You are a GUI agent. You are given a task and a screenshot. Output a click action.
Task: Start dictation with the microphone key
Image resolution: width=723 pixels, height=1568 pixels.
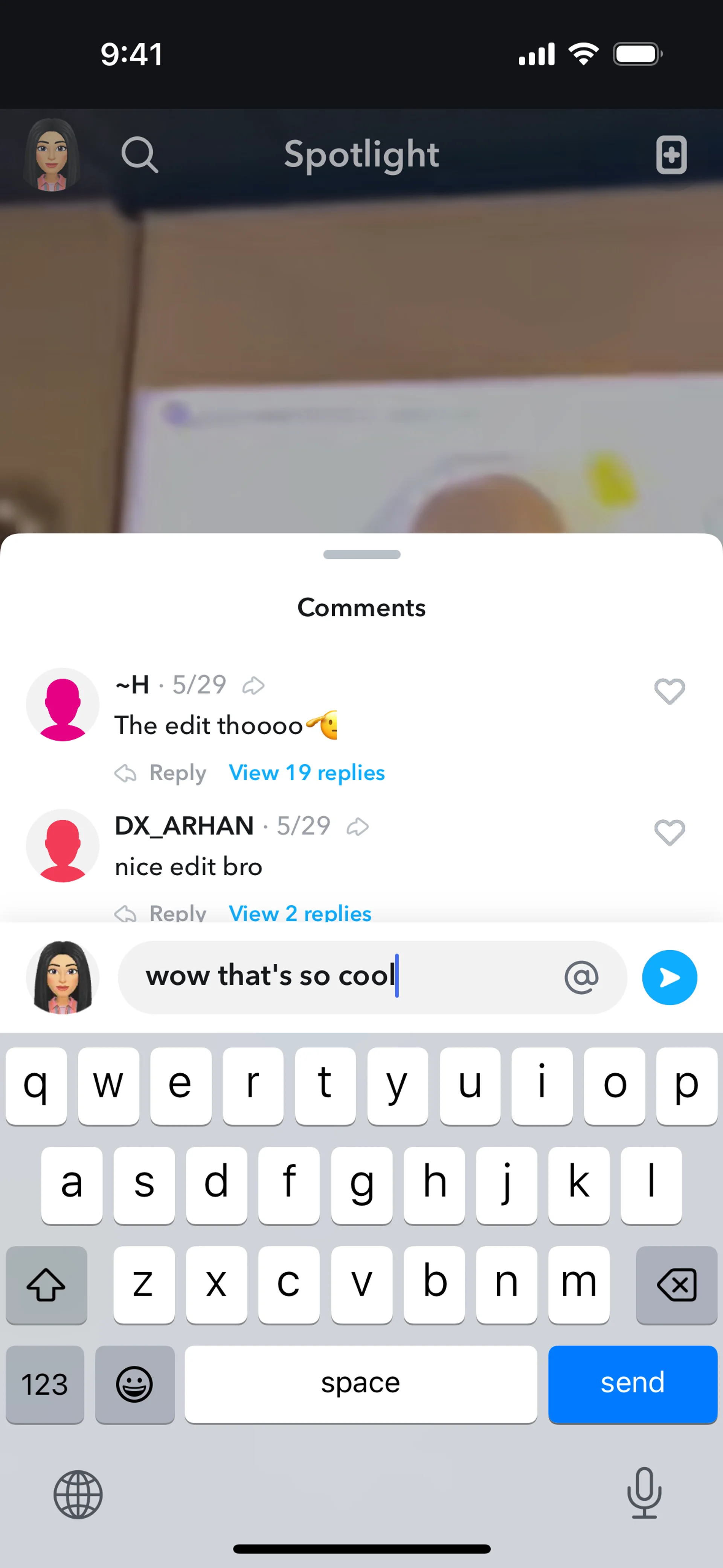click(x=644, y=1494)
